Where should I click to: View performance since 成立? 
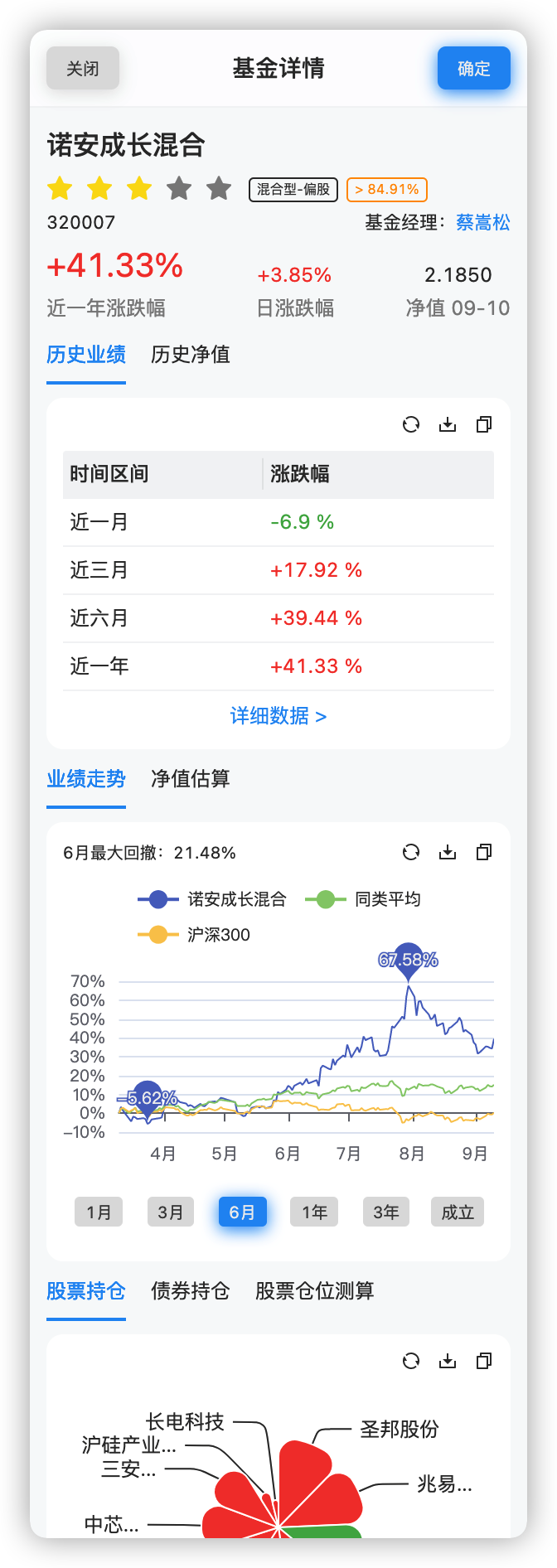pyautogui.click(x=458, y=1212)
